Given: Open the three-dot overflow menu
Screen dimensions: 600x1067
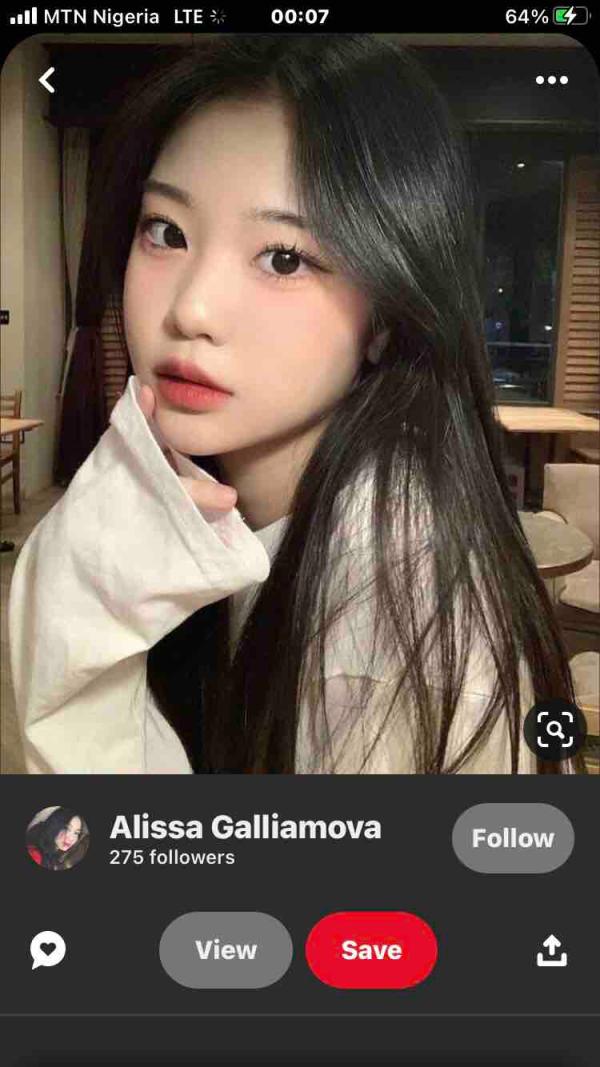Looking at the screenshot, I should (x=551, y=80).
